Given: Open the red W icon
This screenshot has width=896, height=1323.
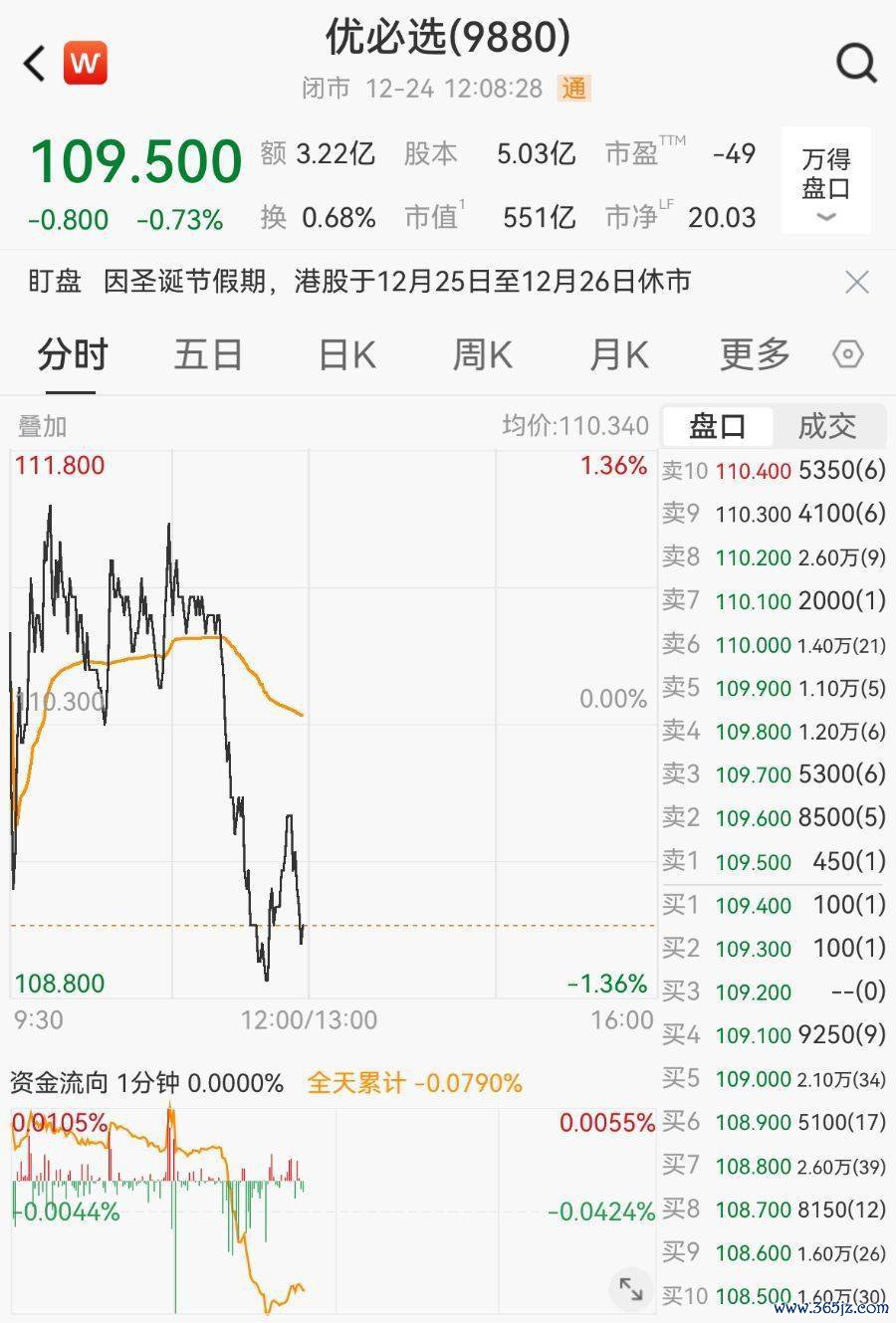Looking at the screenshot, I should click(85, 65).
